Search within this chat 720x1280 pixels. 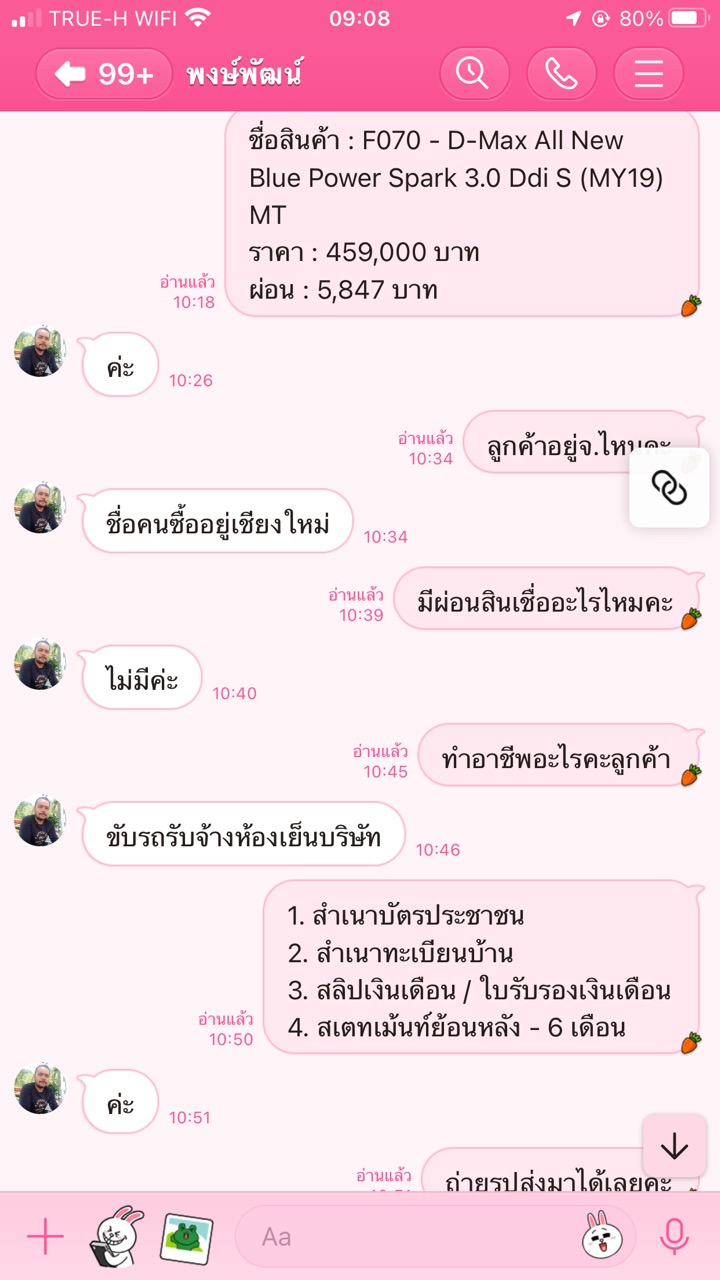point(473,74)
